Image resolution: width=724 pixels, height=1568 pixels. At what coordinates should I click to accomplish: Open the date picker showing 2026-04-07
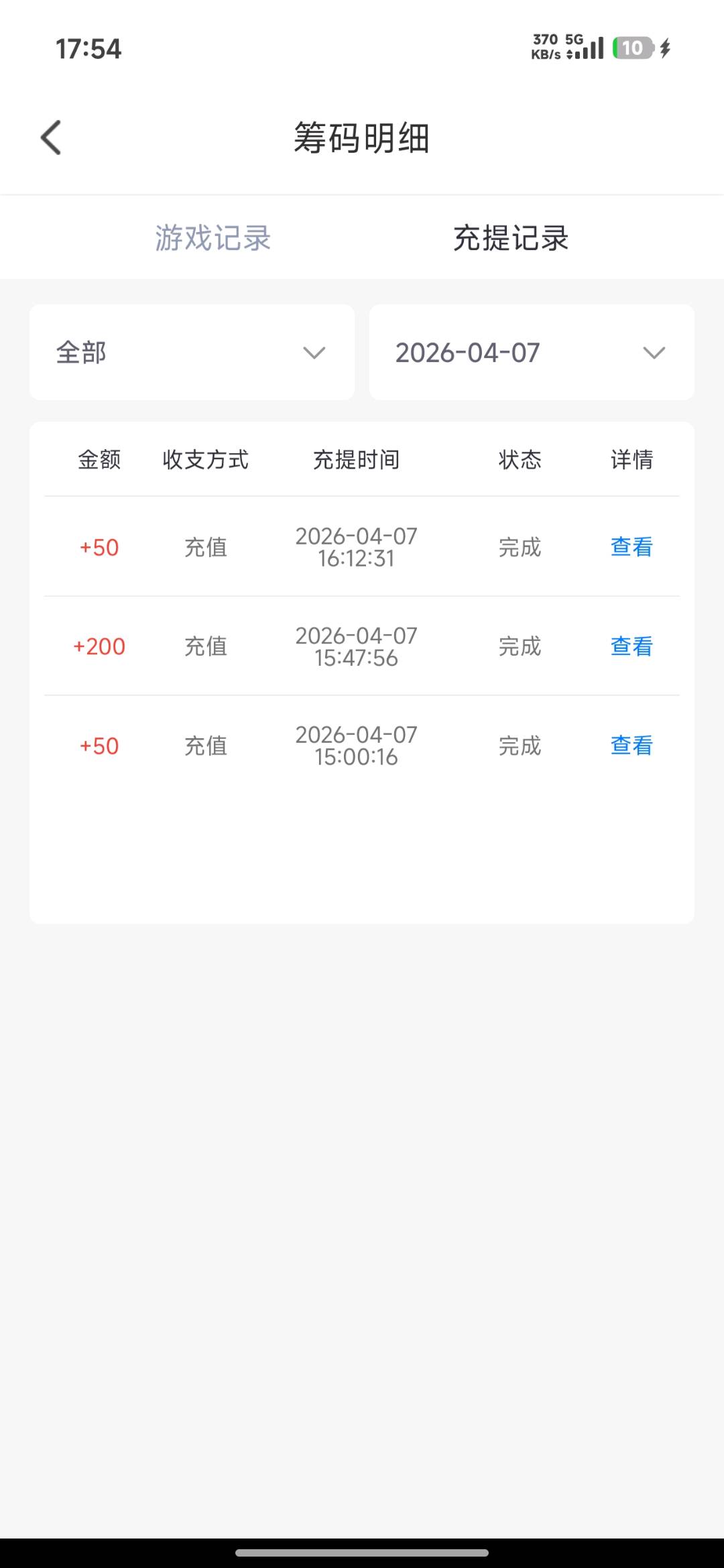pos(532,352)
